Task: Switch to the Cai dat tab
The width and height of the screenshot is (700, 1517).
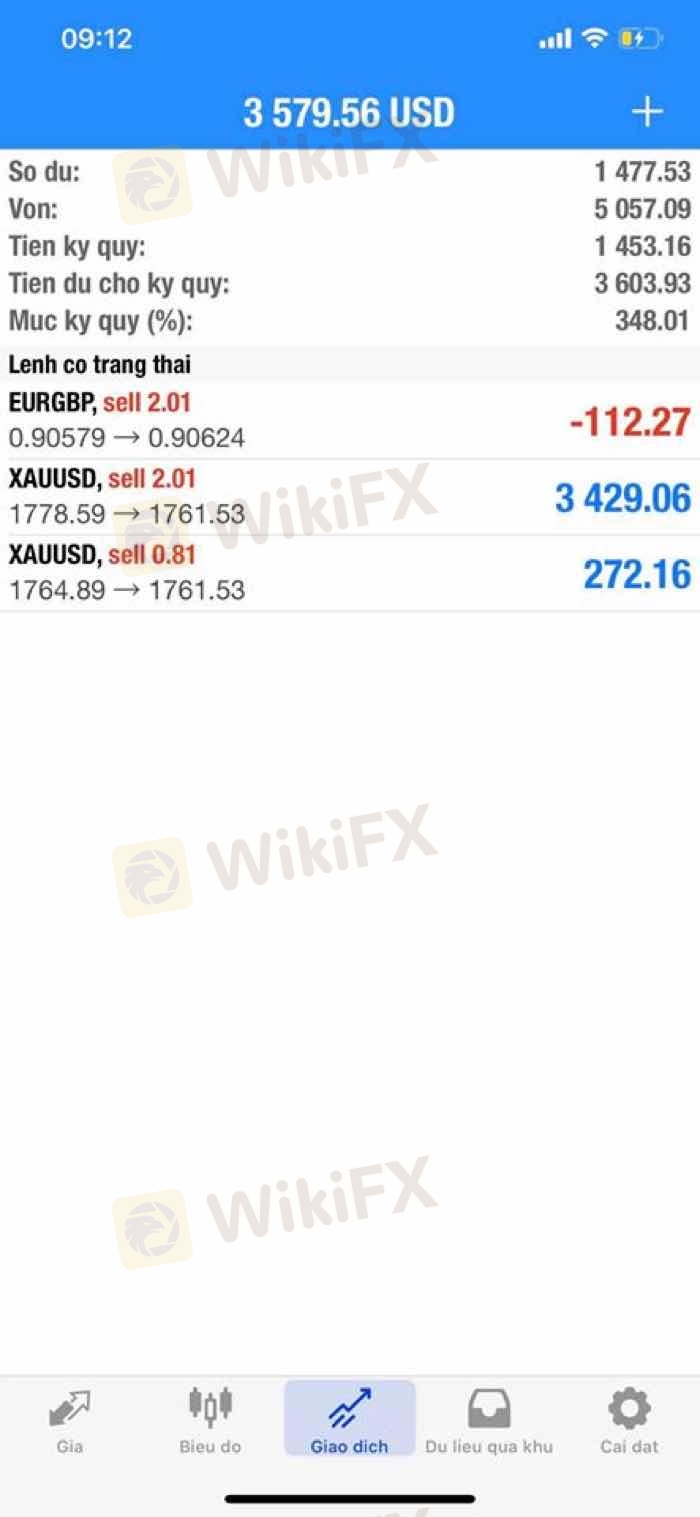Action: [x=629, y=1420]
